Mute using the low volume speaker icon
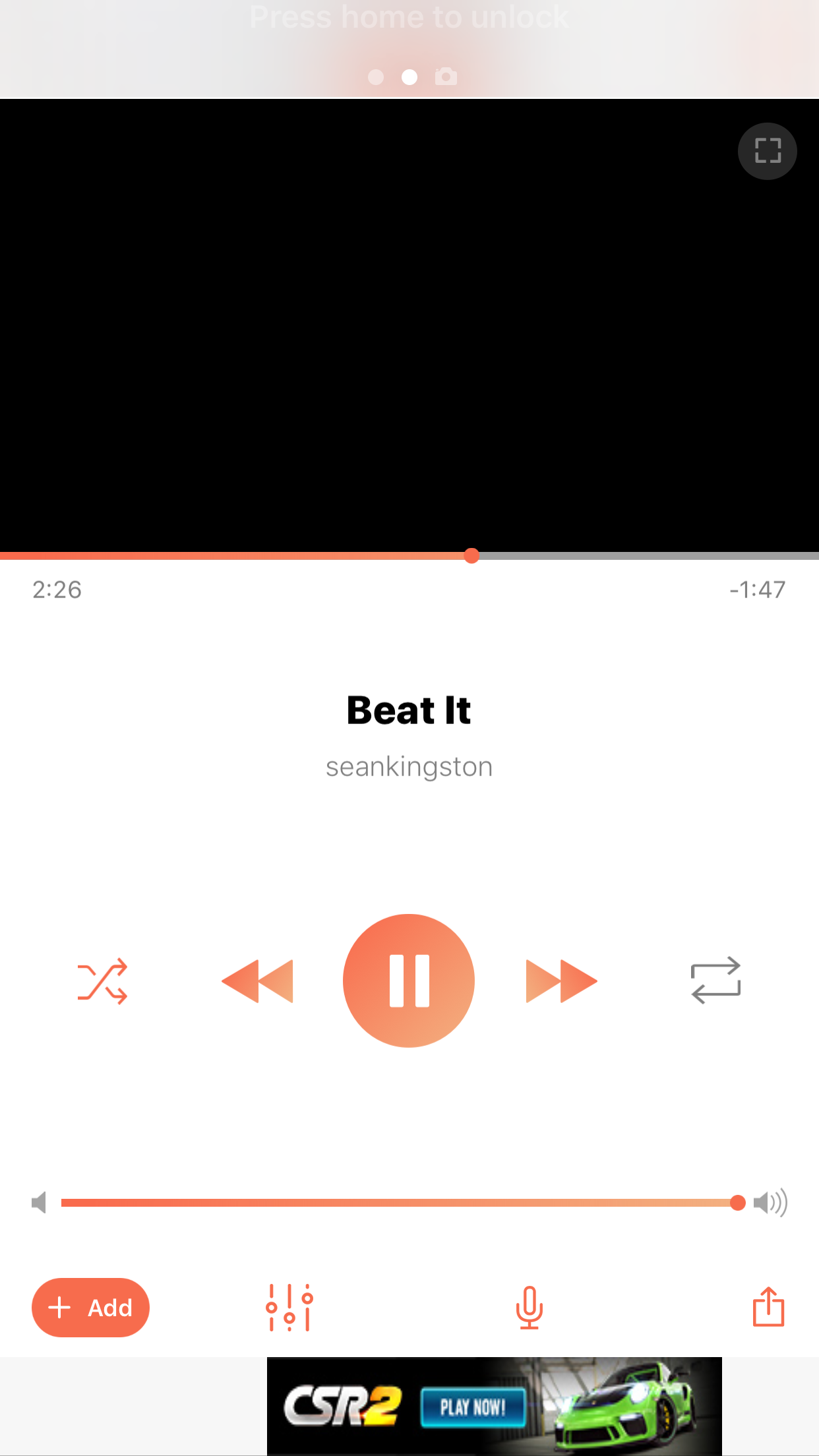819x1456 pixels. tap(40, 1203)
